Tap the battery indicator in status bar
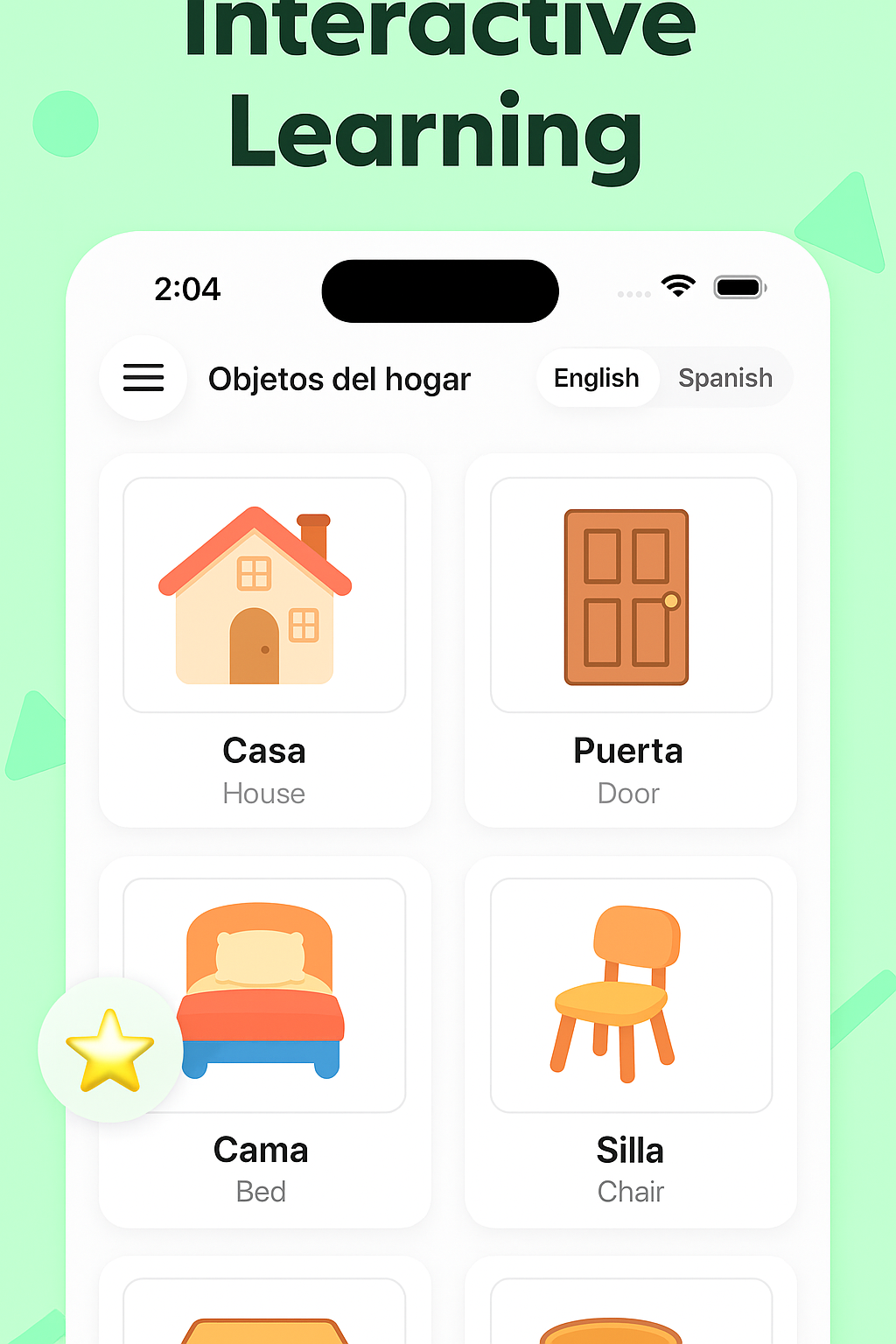 coord(739,287)
